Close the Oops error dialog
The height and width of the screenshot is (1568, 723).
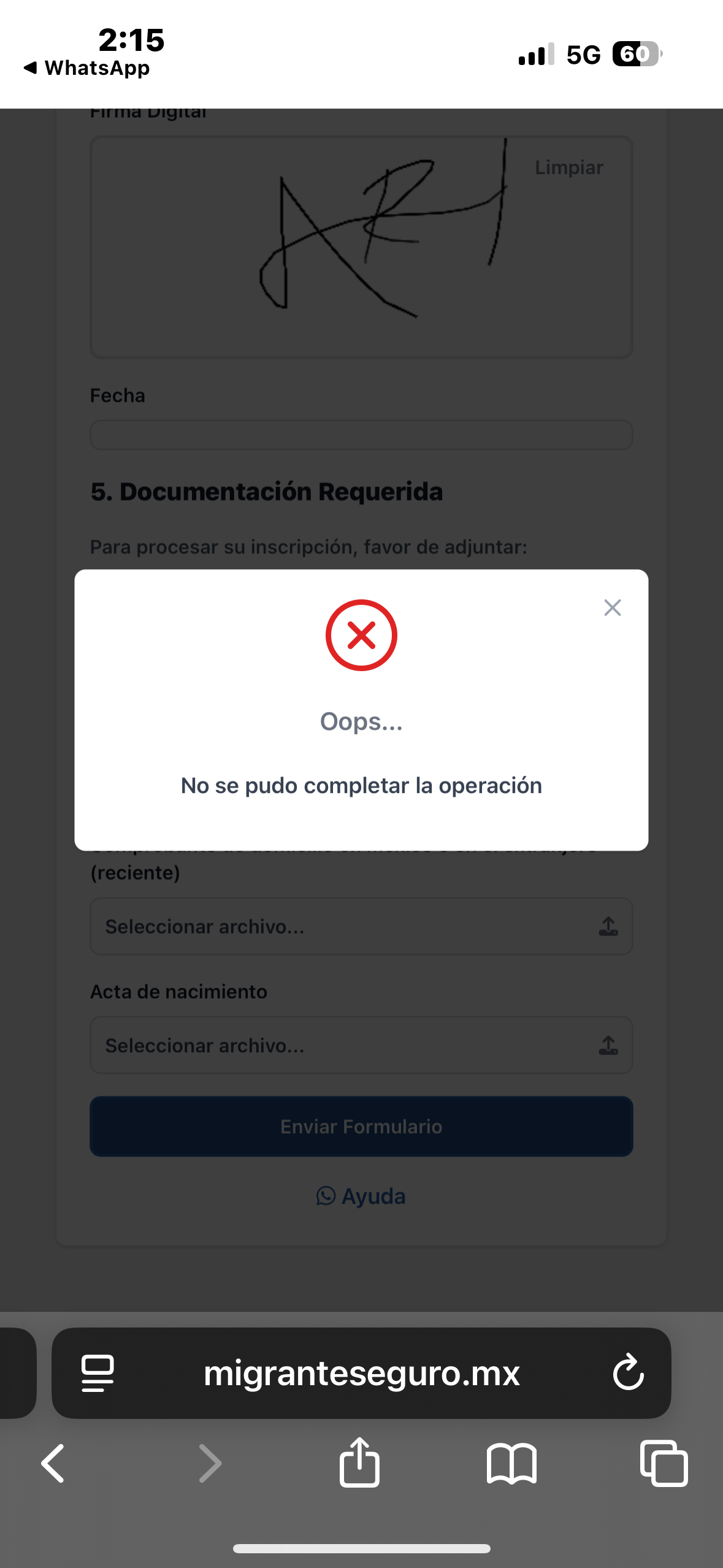tap(612, 607)
